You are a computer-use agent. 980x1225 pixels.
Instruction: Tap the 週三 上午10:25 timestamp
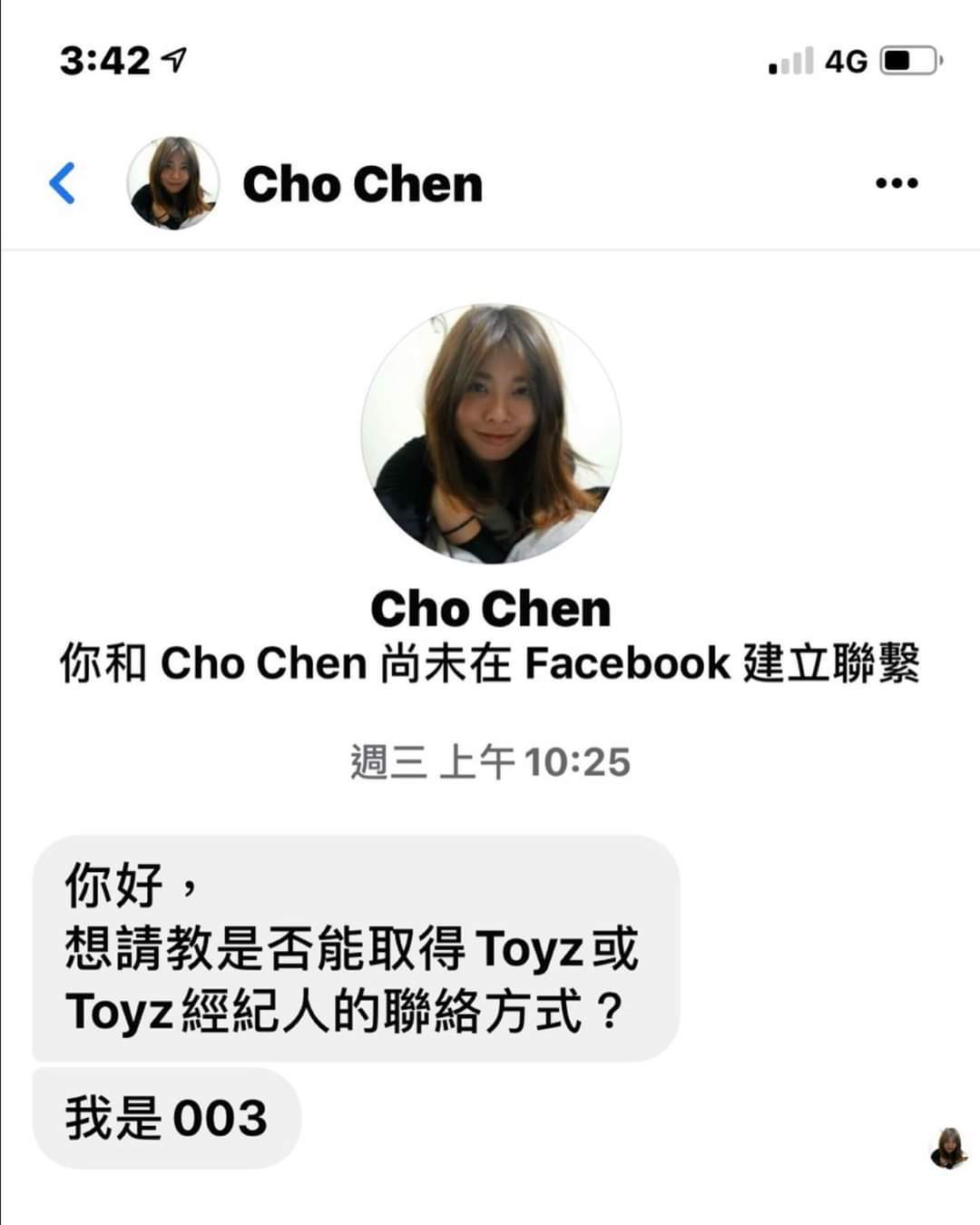point(490,760)
